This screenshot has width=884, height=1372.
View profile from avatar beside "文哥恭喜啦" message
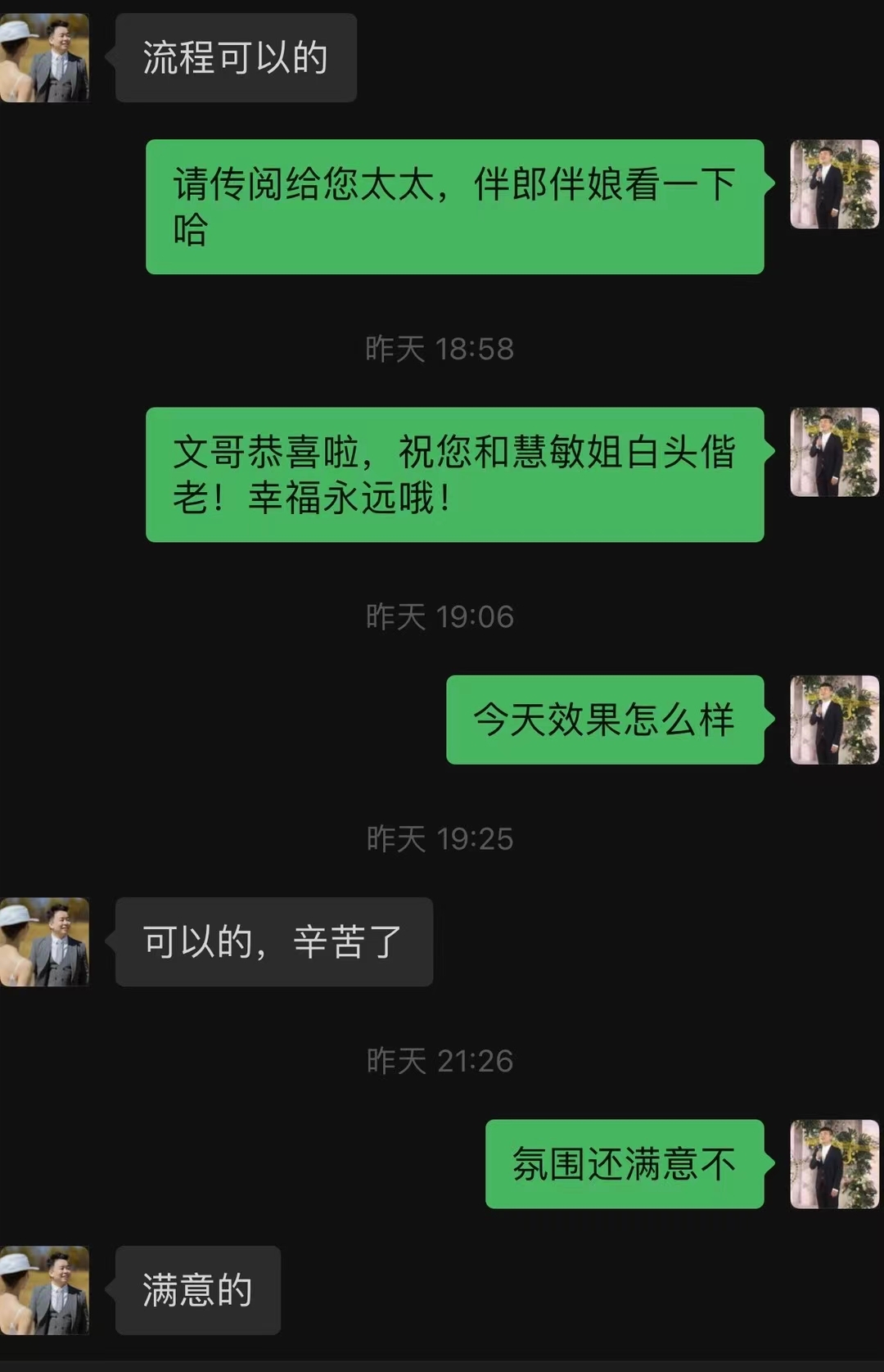[834, 452]
